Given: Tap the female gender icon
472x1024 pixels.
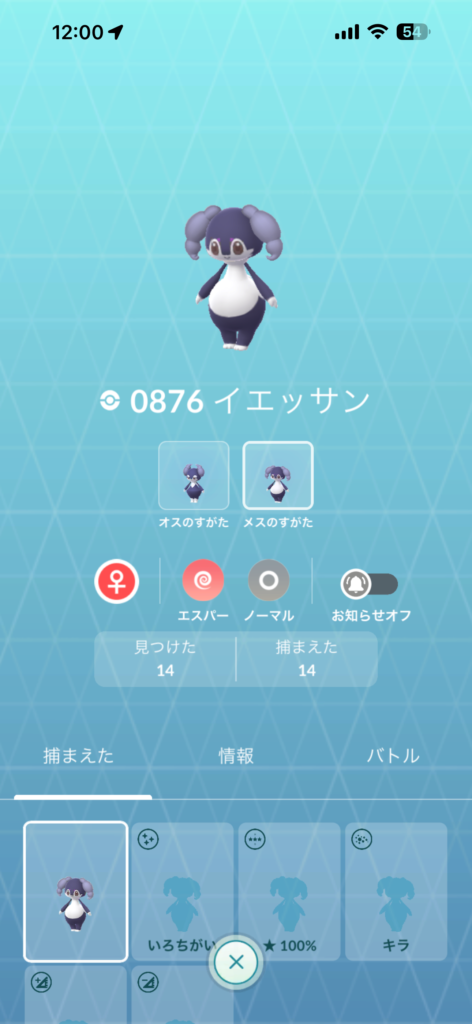Looking at the screenshot, I should pyautogui.click(x=117, y=581).
